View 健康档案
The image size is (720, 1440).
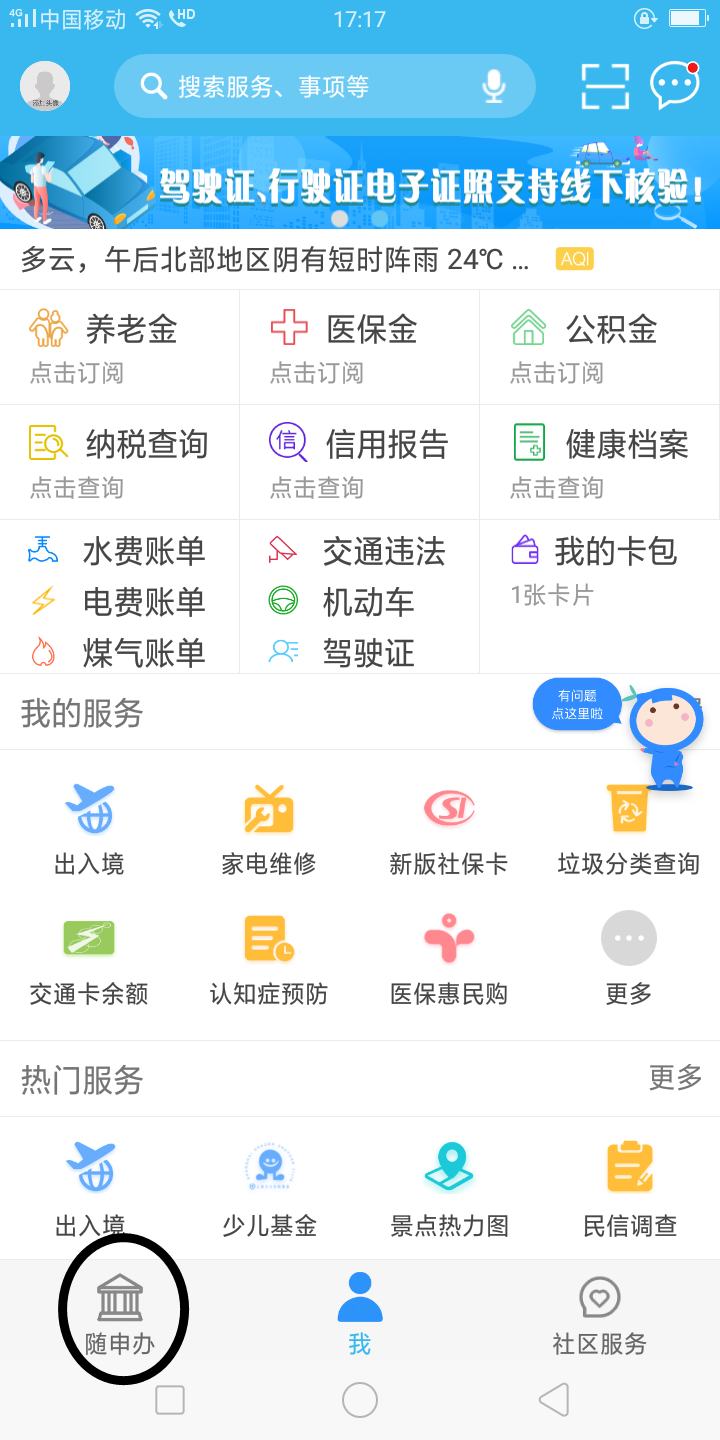(x=600, y=462)
